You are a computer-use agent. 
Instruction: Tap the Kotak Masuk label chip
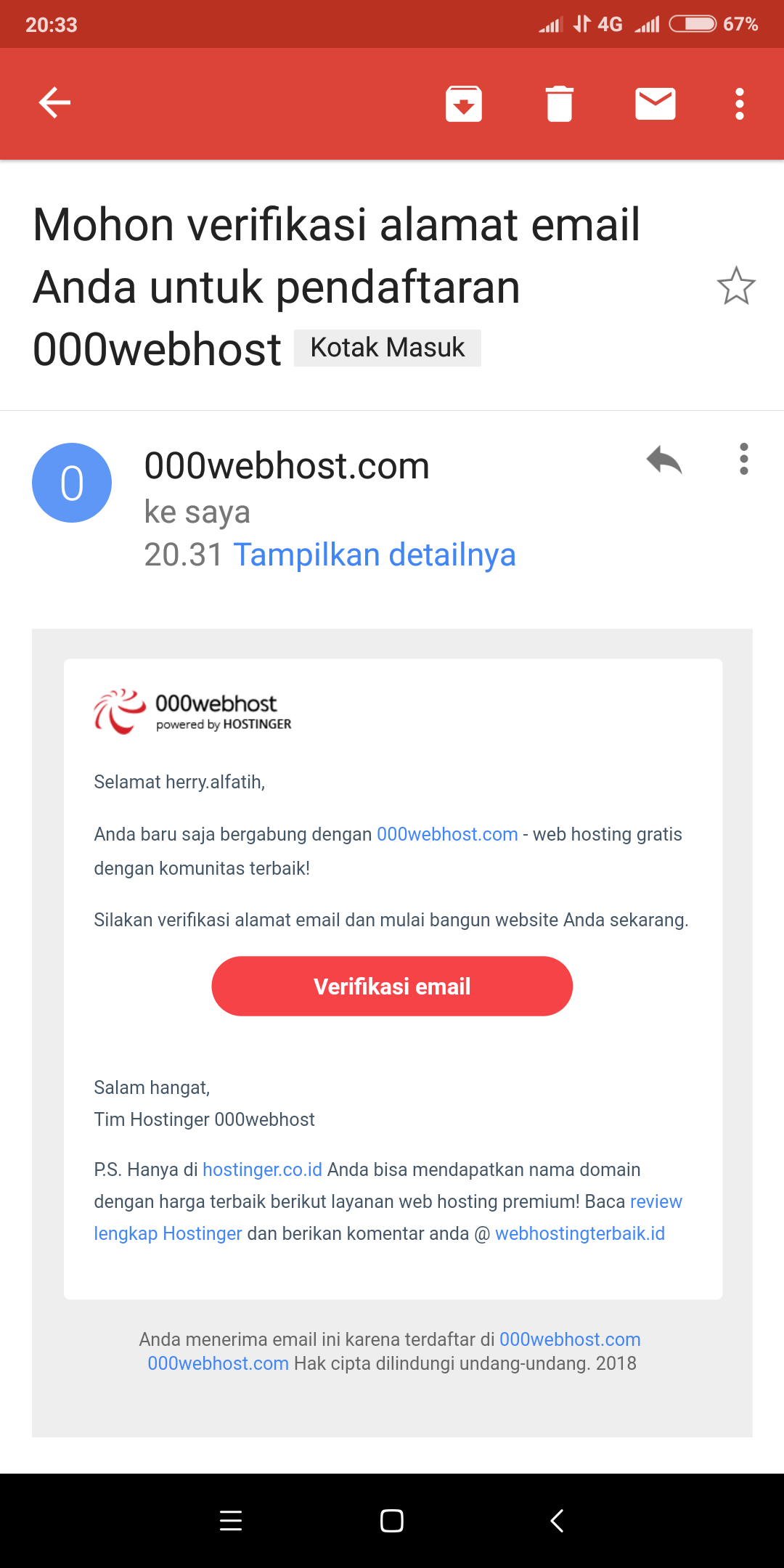[387, 348]
